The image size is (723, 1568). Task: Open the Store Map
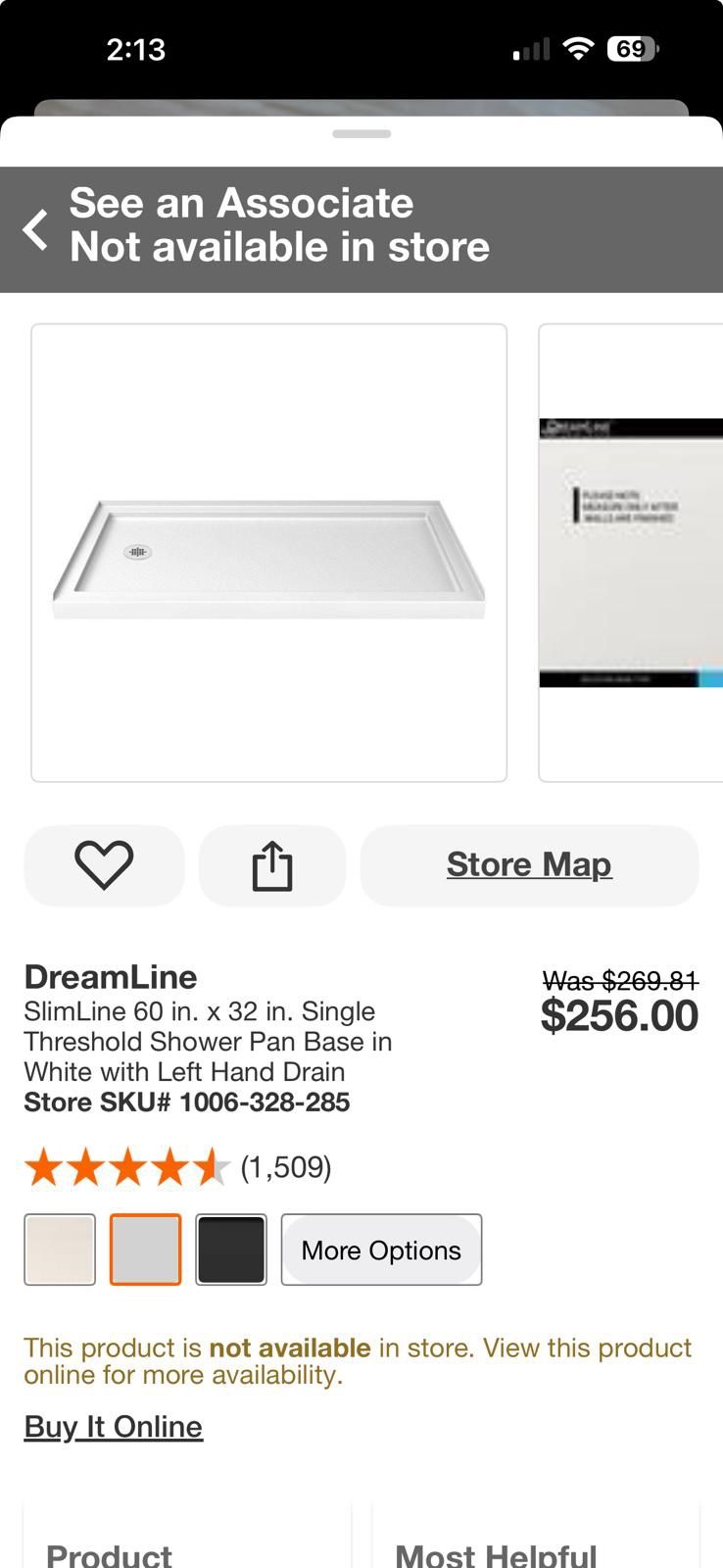pyautogui.click(x=529, y=865)
